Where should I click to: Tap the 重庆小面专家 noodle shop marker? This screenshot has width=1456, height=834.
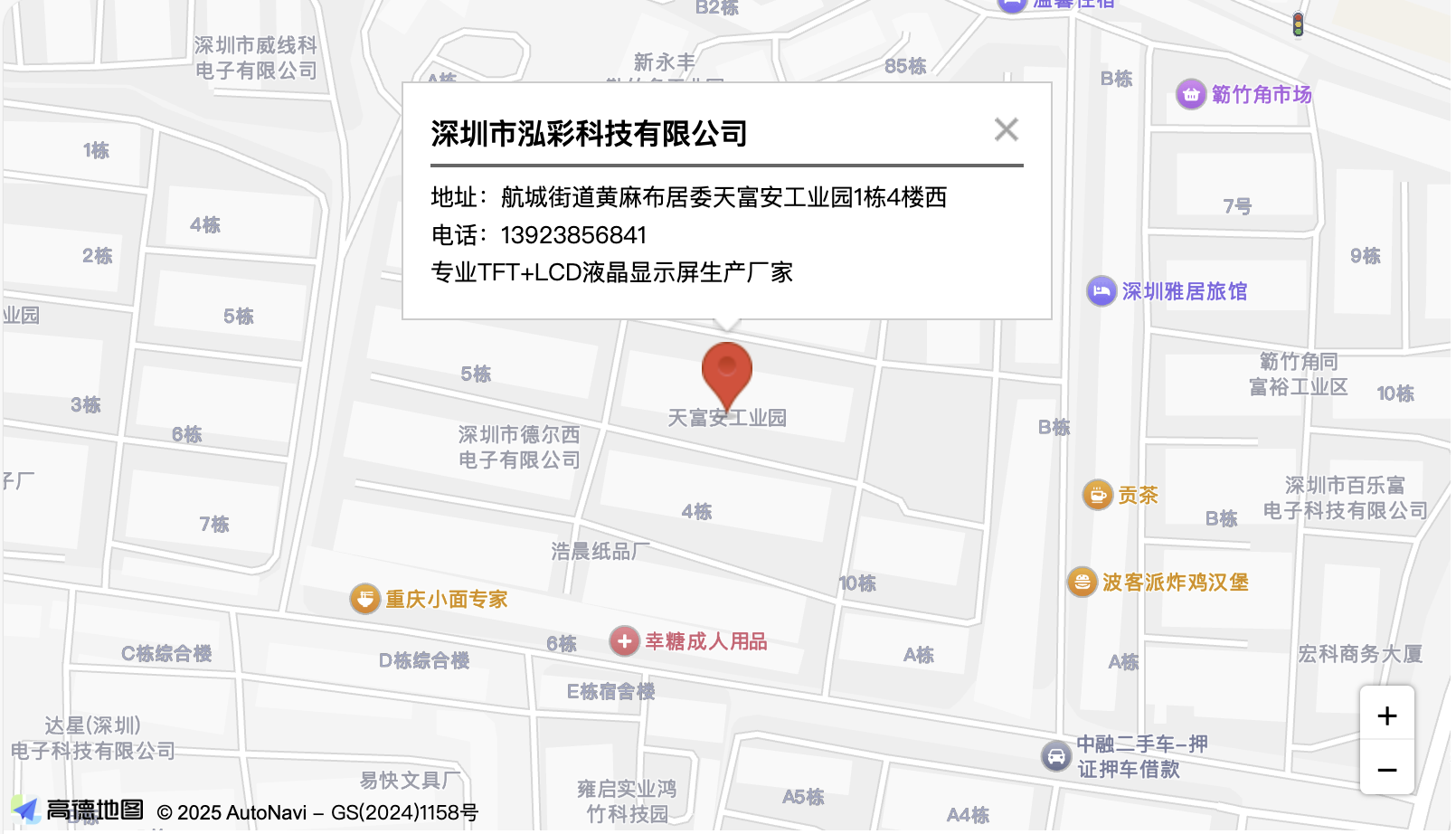click(364, 599)
